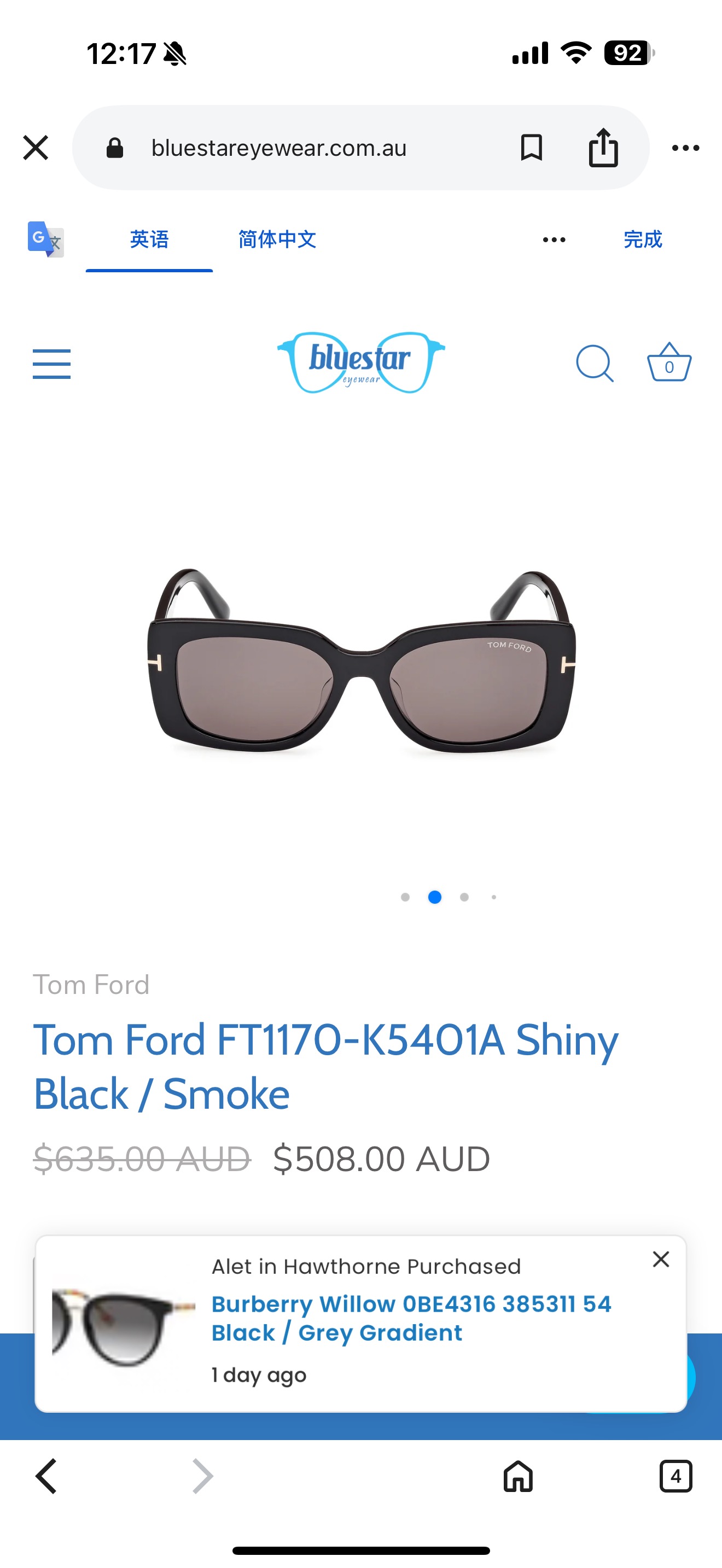Open the browser overflow menu
Image resolution: width=722 pixels, height=1568 pixels.
click(x=685, y=148)
